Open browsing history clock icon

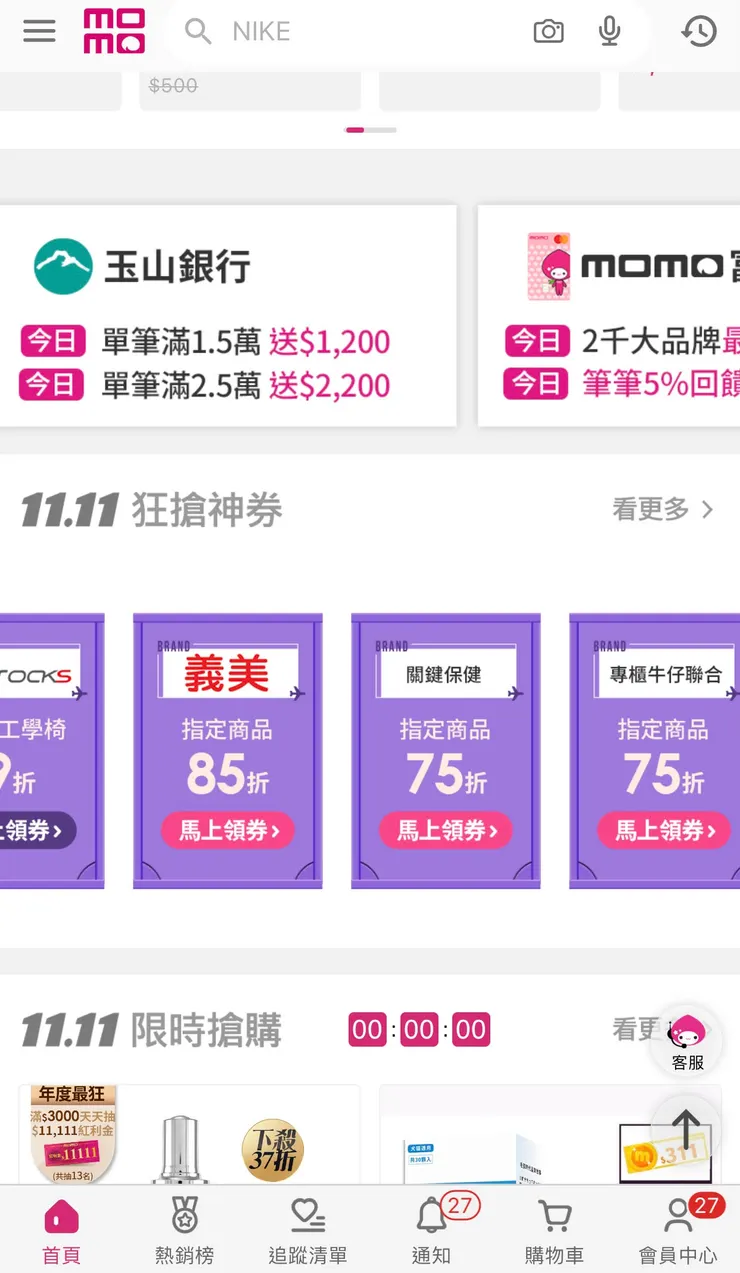click(x=699, y=32)
